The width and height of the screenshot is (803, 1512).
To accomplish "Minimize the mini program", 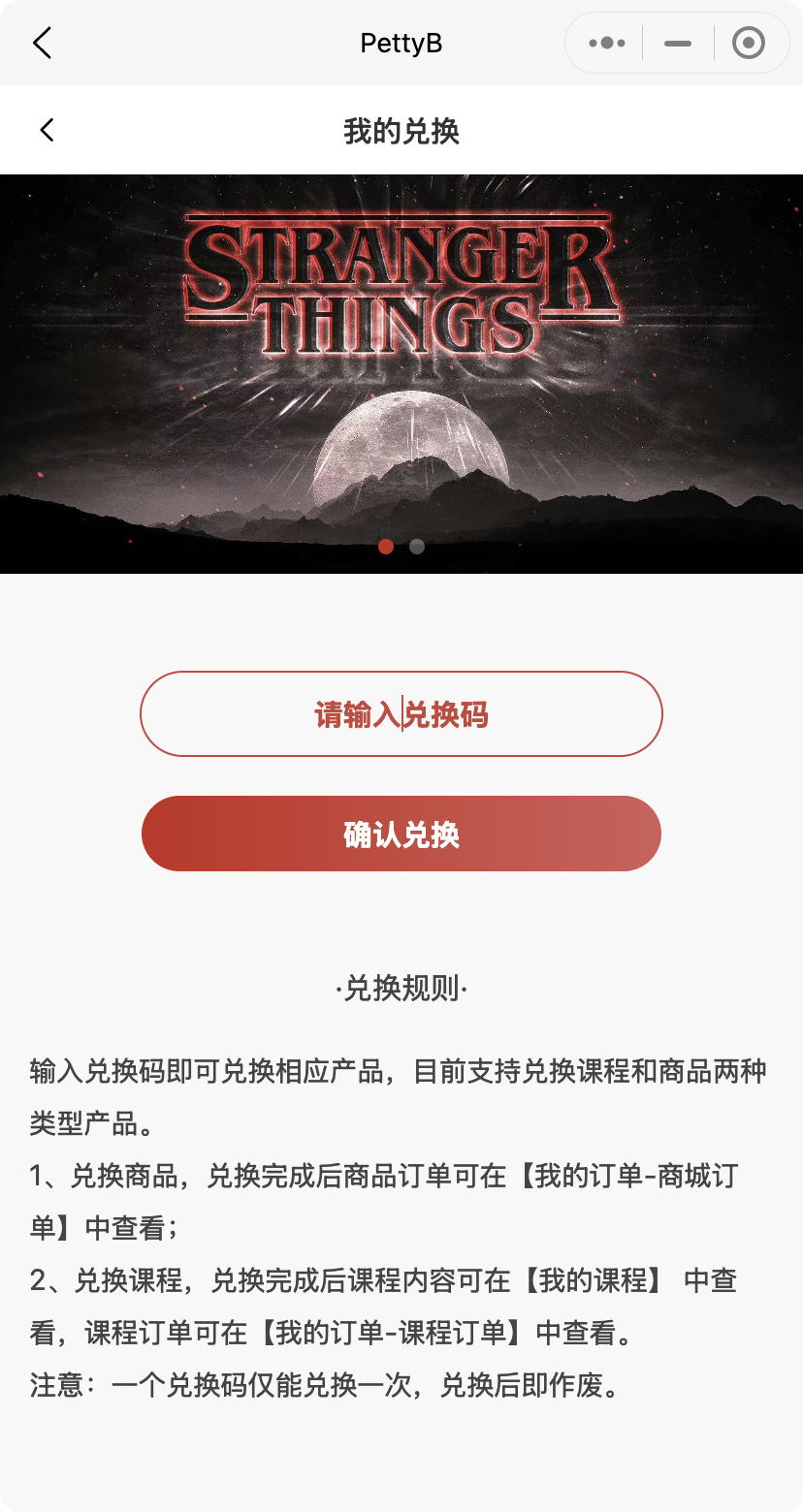I will 678,44.
